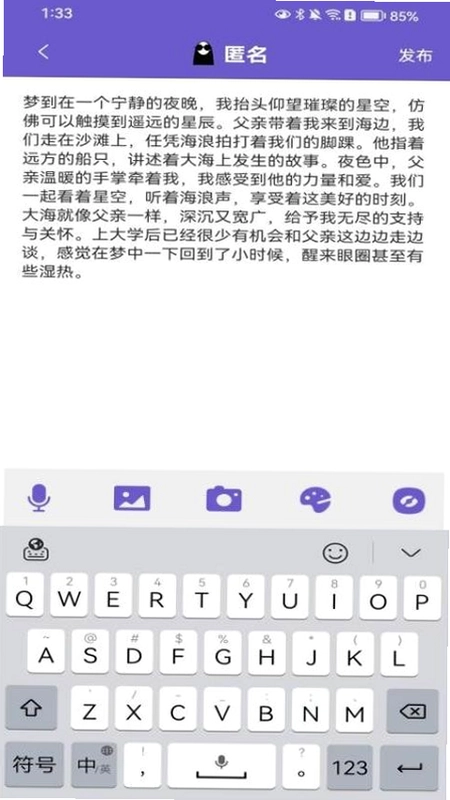Tap the purple link icon in toolbar
The image size is (450, 800).
point(409,501)
